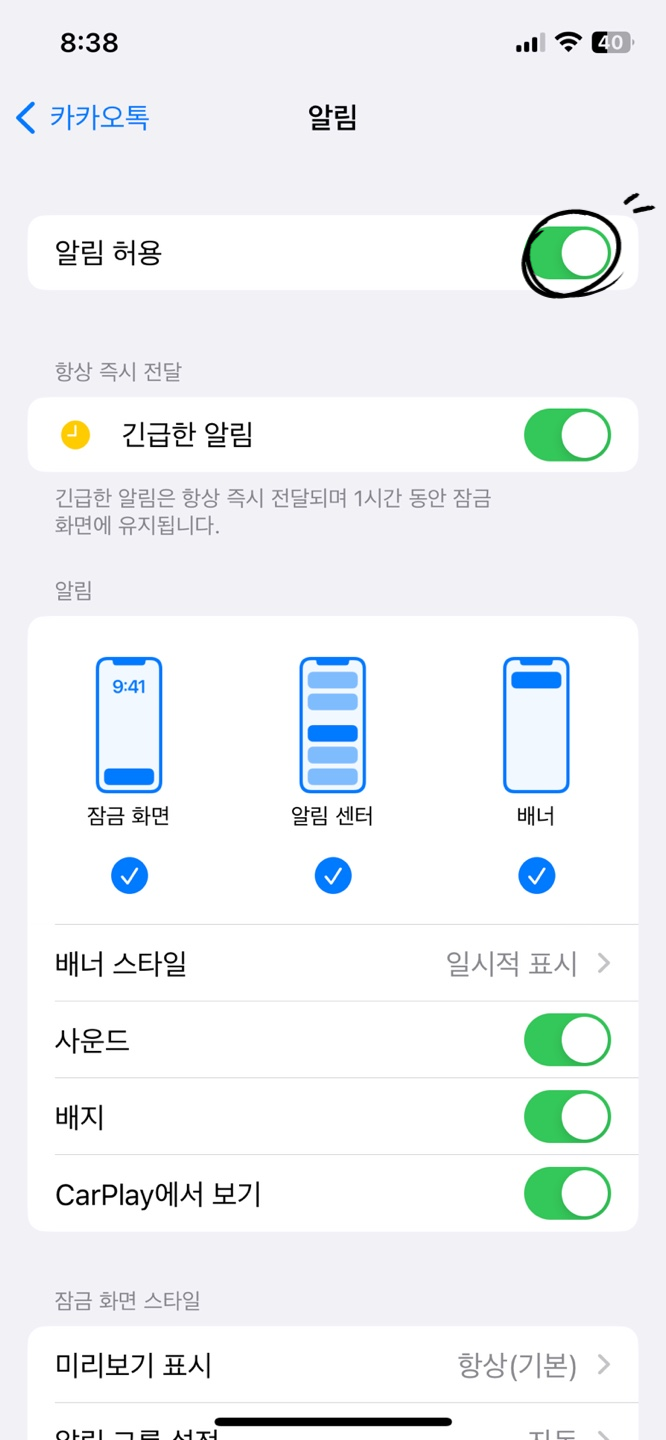Turn off the 배지 switch
The height and width of the screenshot is (1440, 666).
point(567,1117)
